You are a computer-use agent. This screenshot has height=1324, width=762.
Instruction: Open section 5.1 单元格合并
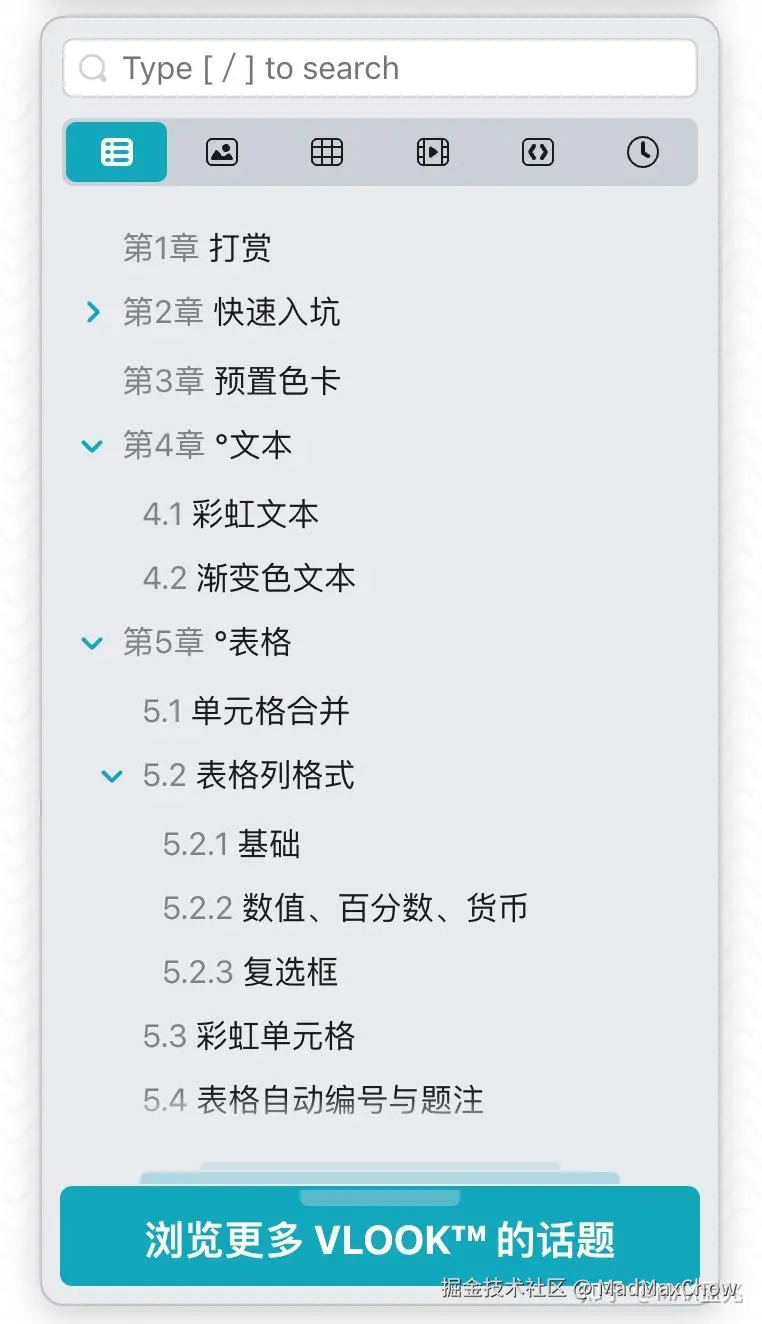point(246,711)
